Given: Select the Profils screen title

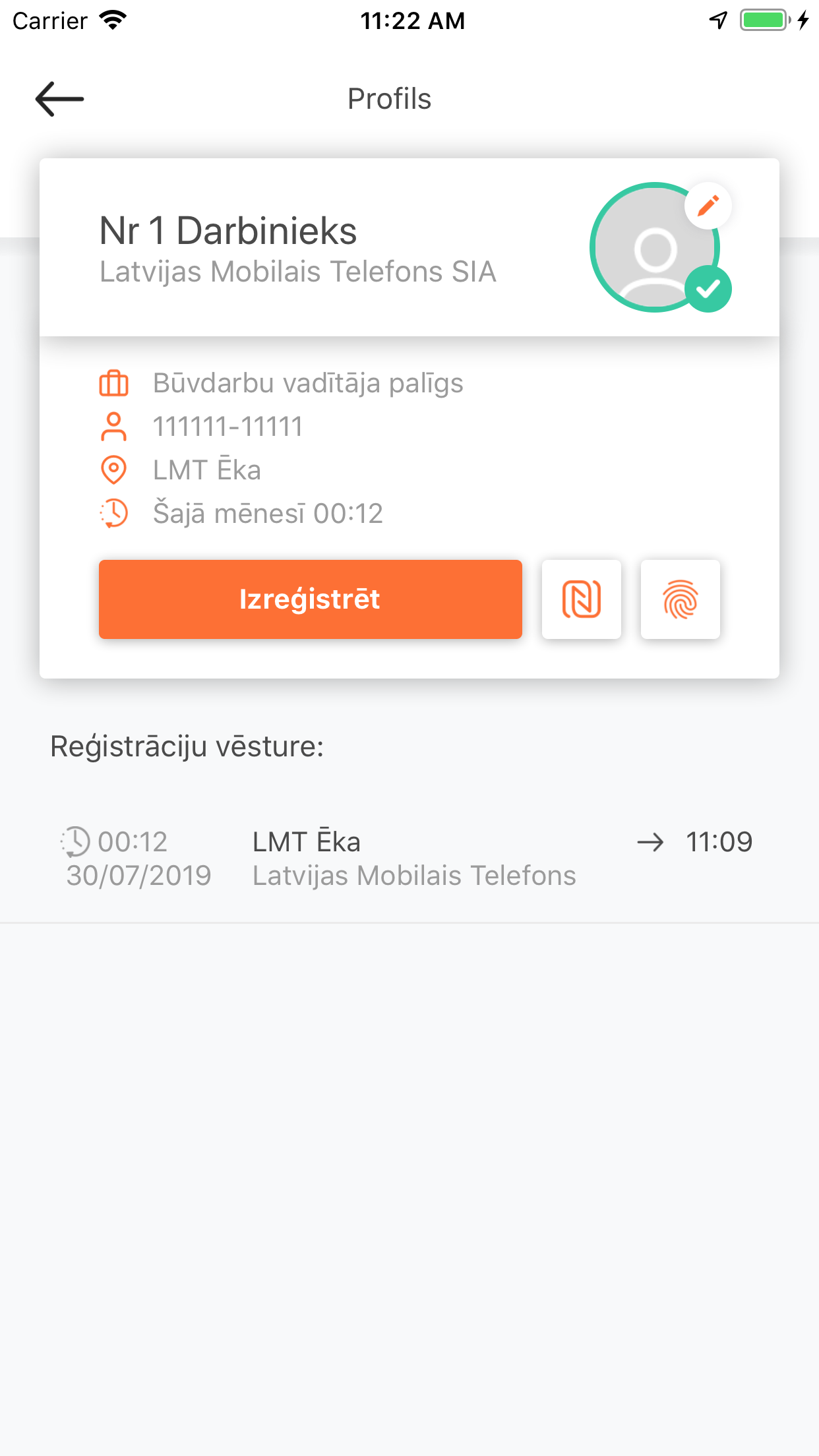Looking at the screenshot, I should tap(389, 98).
